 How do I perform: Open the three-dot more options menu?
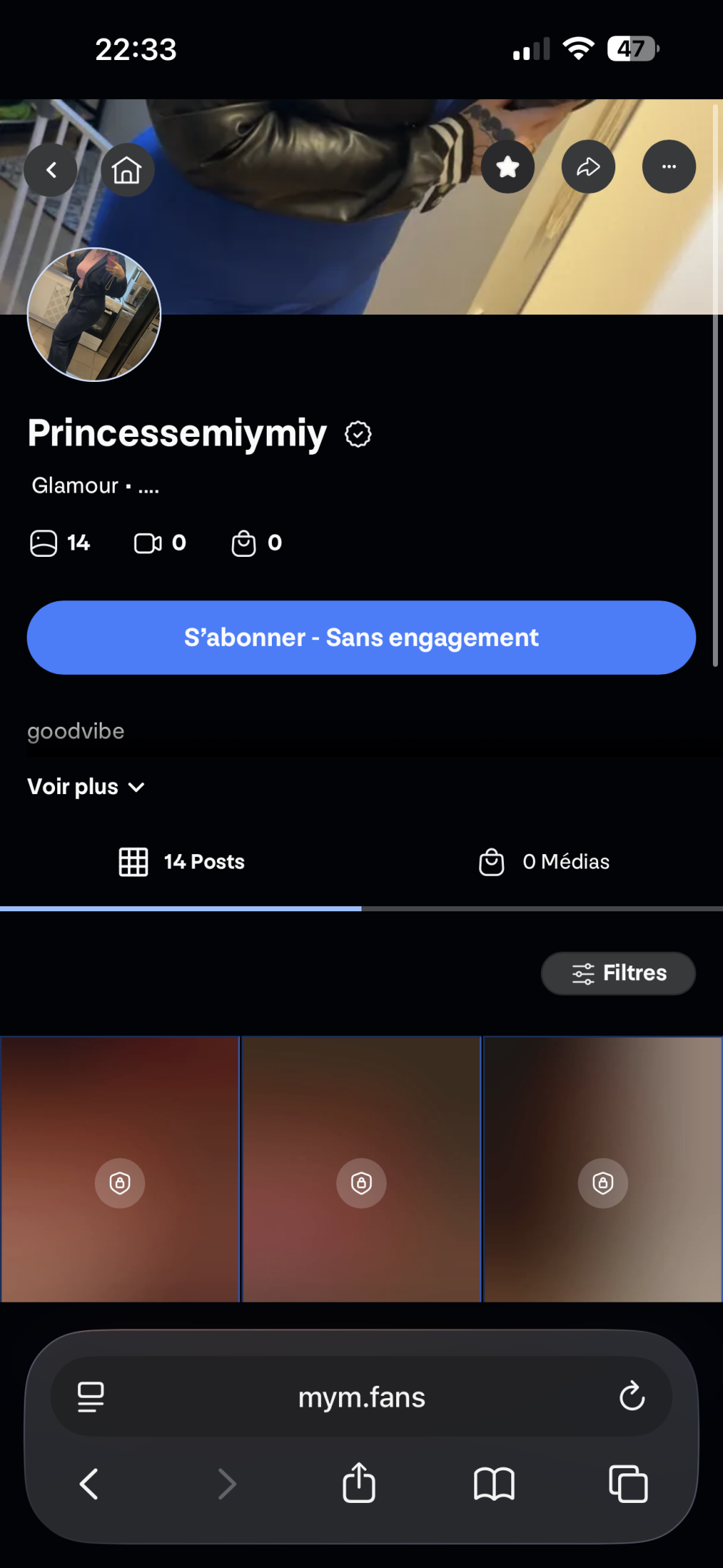669,167
